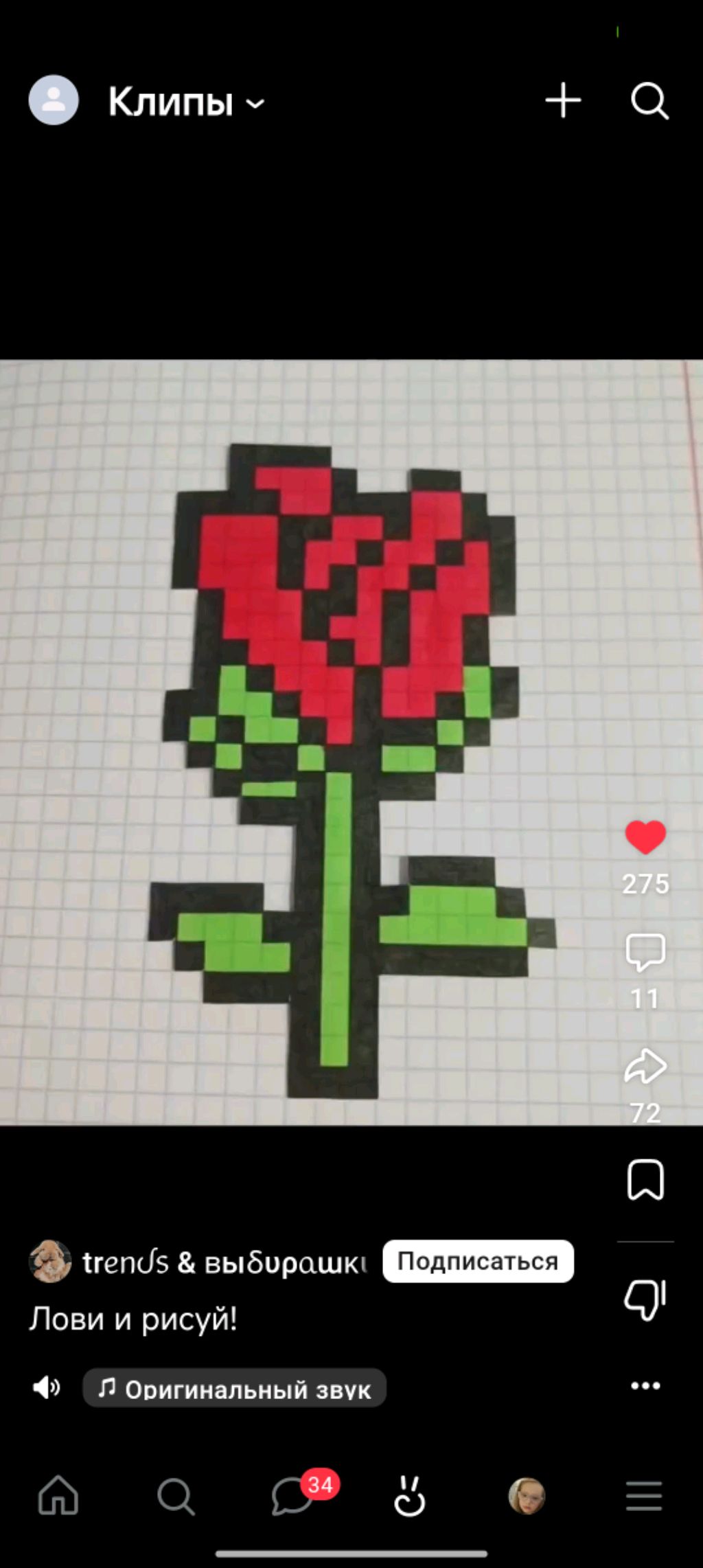Subscribe with Подписаться button
703x1568 pixels.
click(478, 1261)
